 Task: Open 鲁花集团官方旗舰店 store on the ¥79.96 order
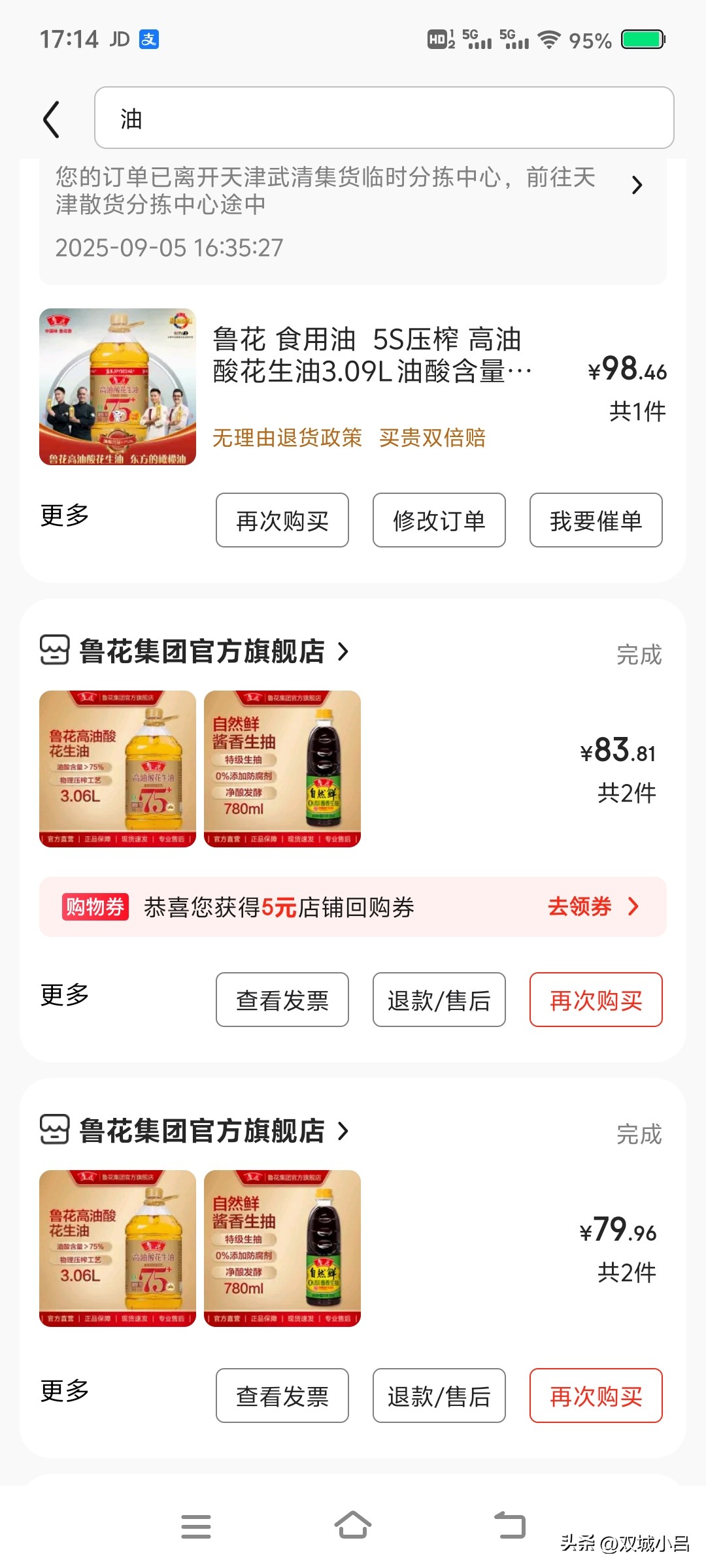pyautogui.click(x=201, y=1131)
